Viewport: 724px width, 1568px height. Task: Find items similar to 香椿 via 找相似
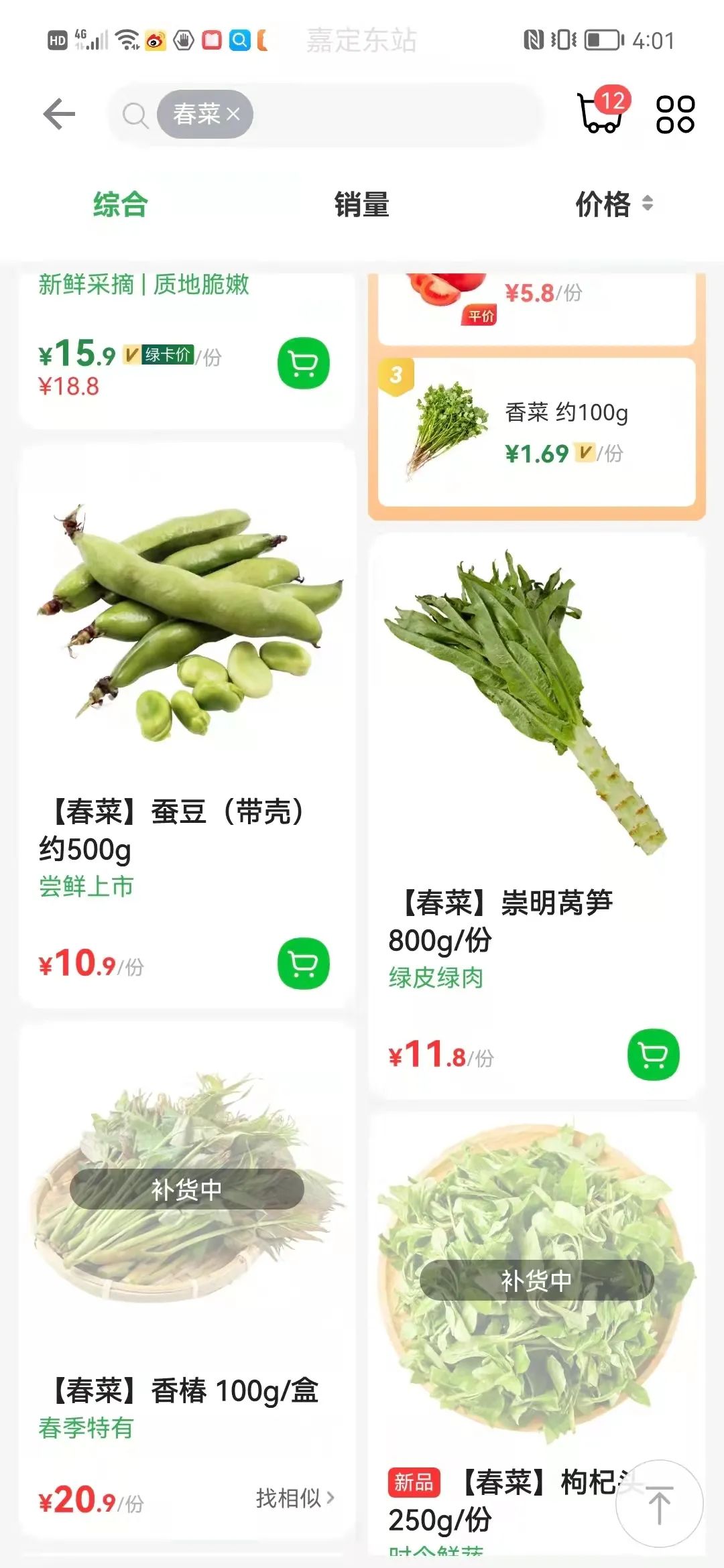tap(295, 1498)
